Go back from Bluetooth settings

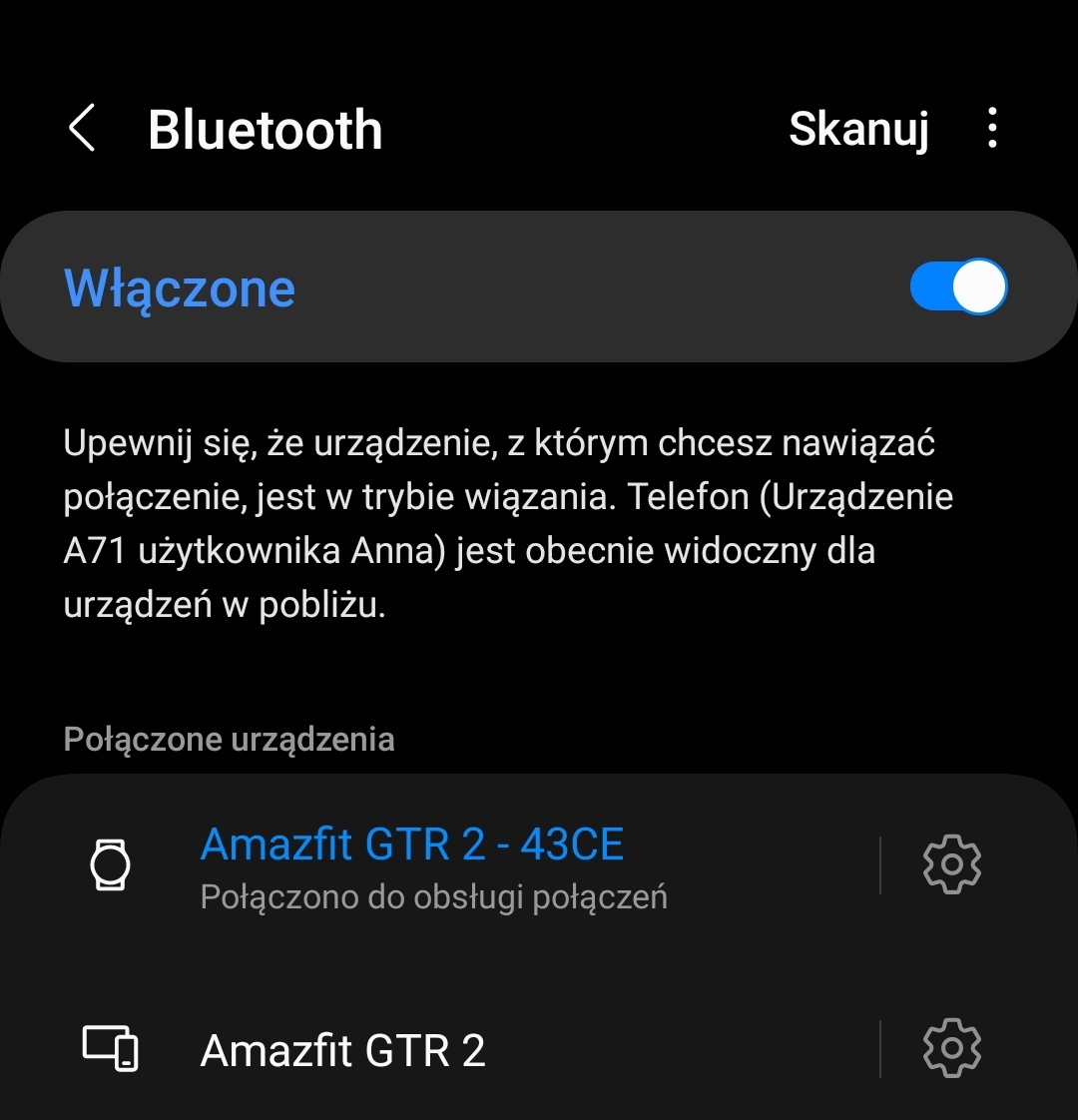click(x=82, y=130)
